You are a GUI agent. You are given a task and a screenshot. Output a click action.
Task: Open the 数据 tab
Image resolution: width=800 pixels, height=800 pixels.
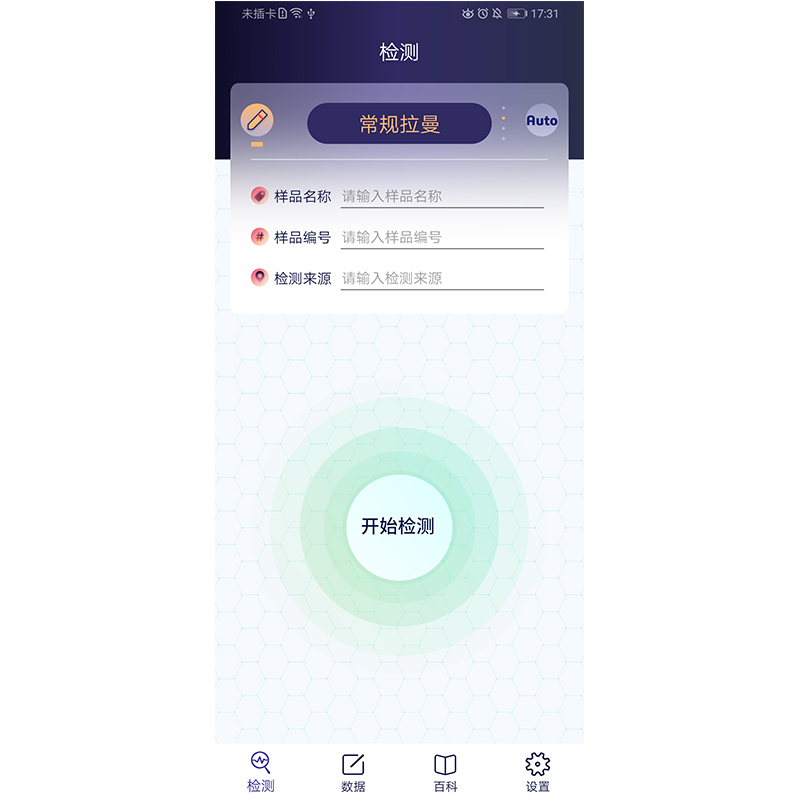(353, 772)
